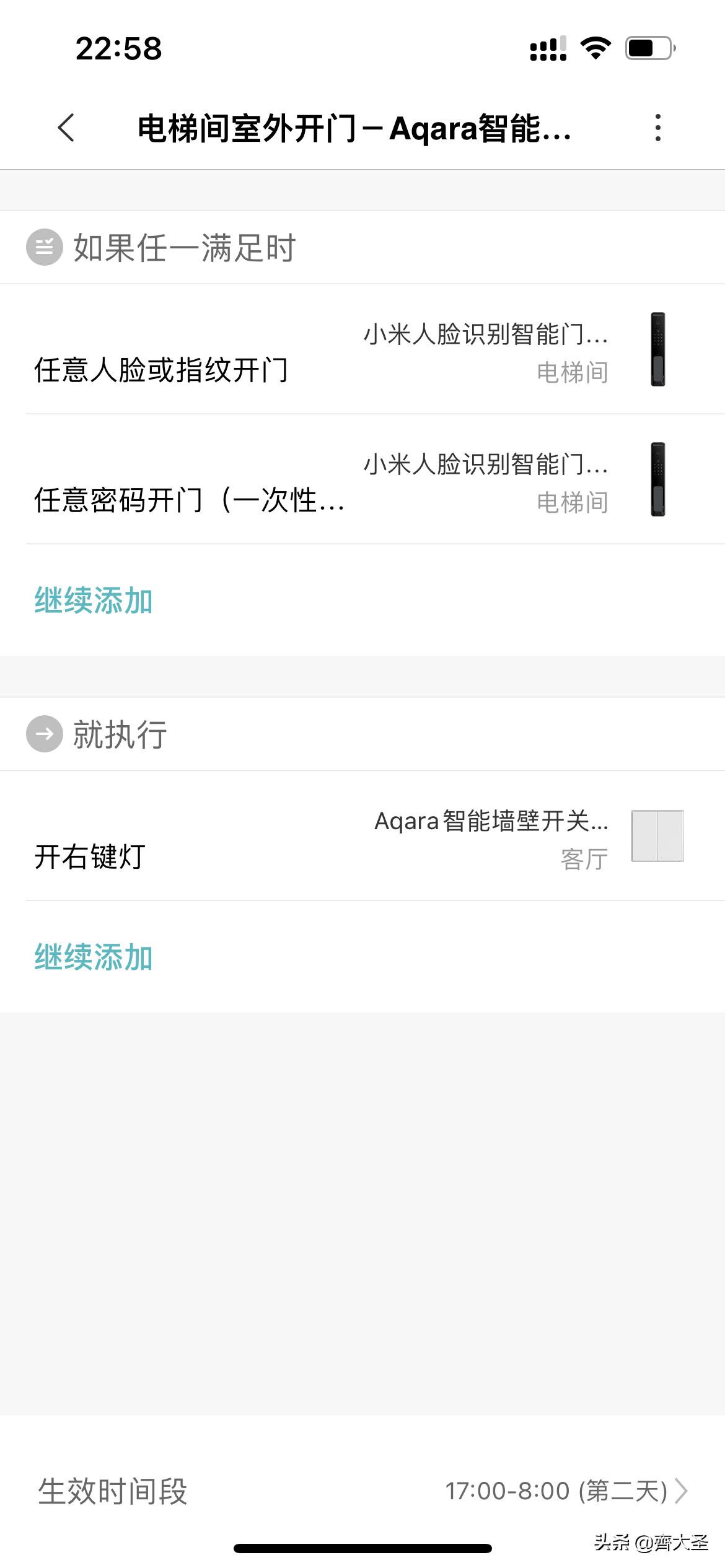Screen dimensions: 725x1568
Task: Expand the 电梯间 device location under the lock
Action: click(x=571, y=372)
